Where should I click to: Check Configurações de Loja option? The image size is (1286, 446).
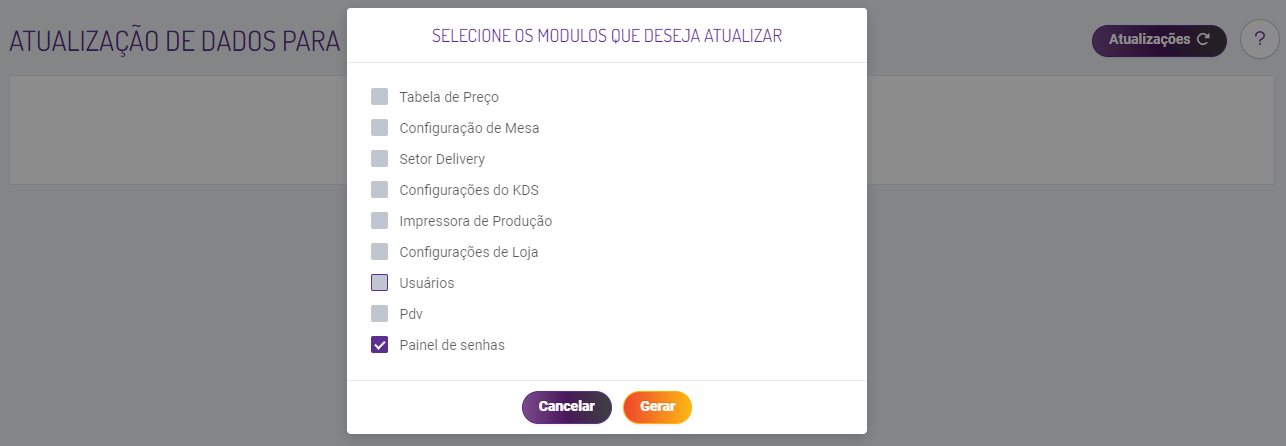coord(379,252)
